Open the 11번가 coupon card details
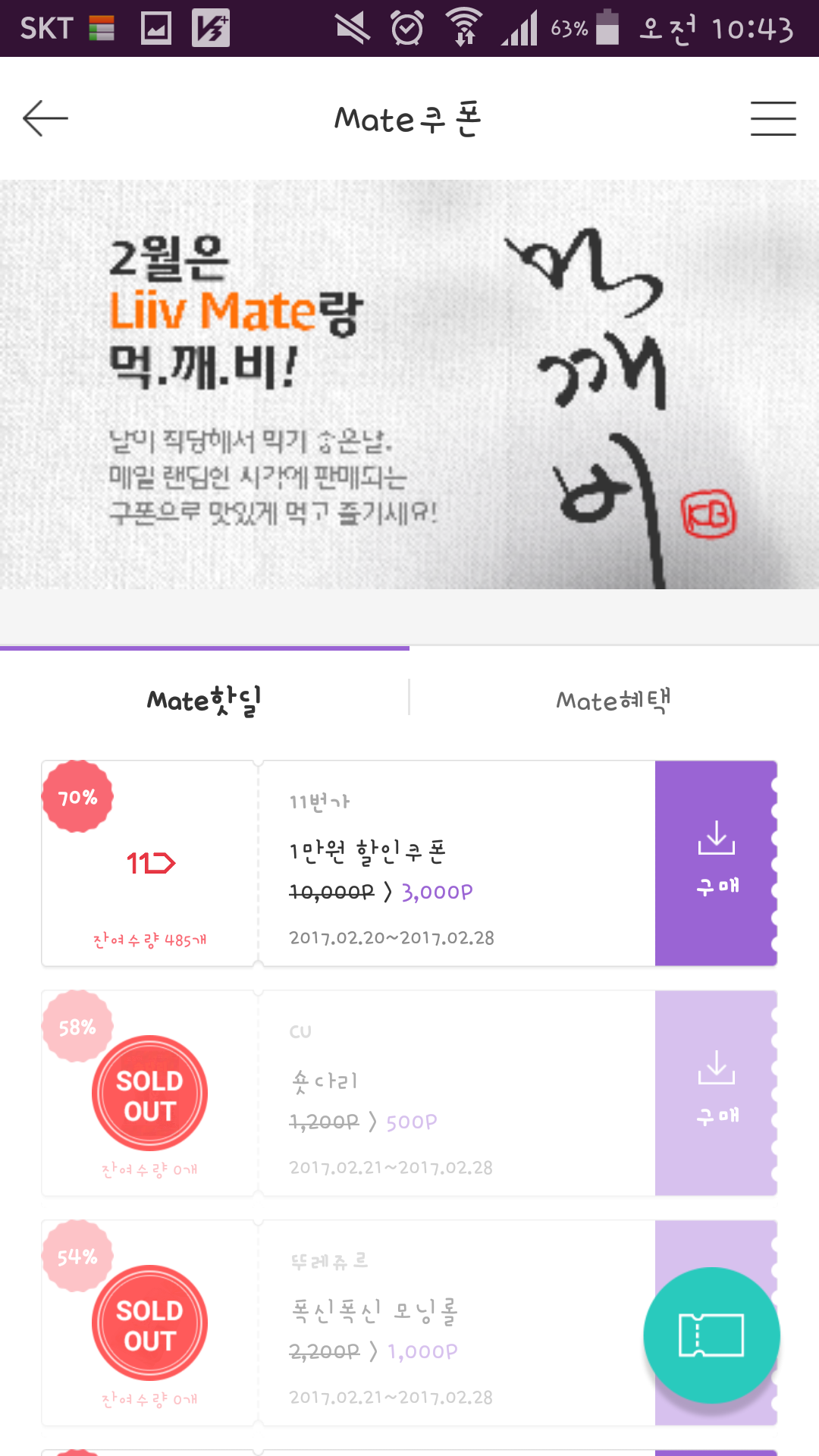This screenshot has height=1456, width=819. [x=455, y=864]
